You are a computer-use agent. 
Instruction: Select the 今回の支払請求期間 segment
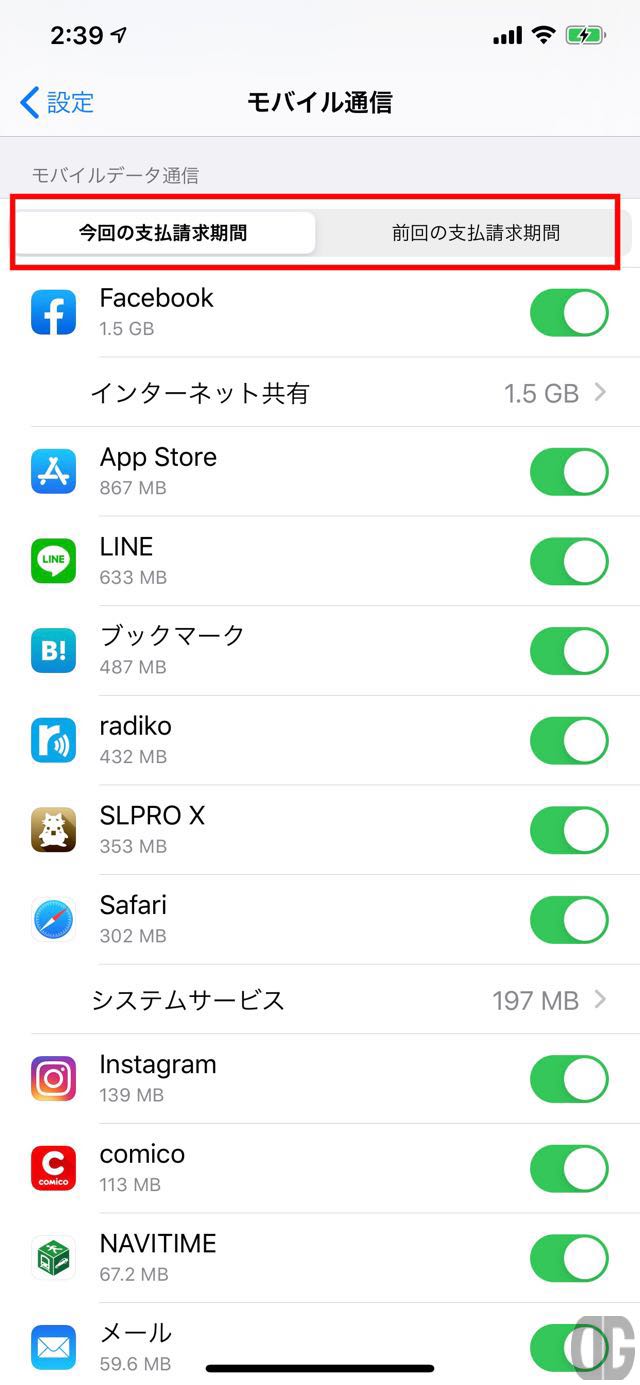pos(164,233)
